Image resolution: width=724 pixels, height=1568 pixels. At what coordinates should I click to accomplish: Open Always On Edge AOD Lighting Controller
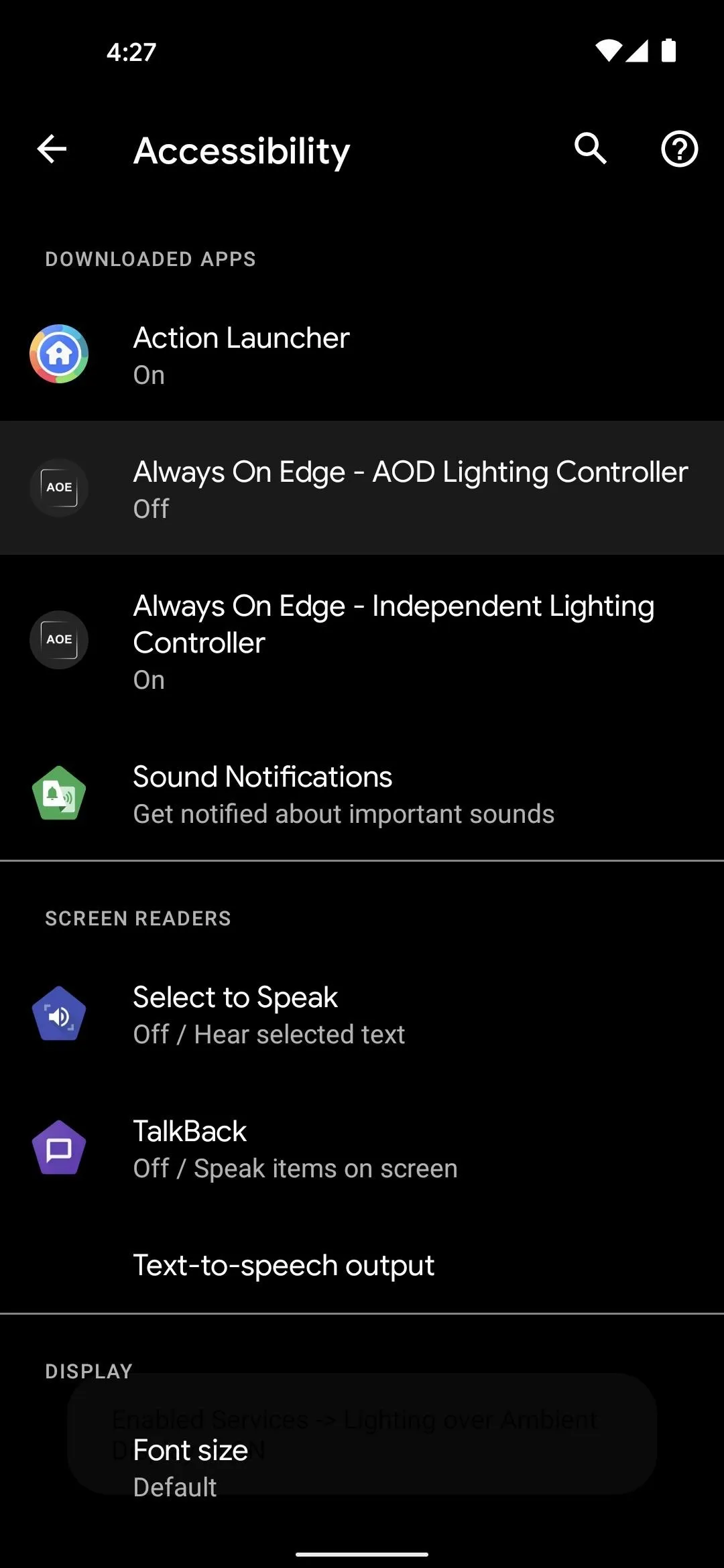[362, 488]
